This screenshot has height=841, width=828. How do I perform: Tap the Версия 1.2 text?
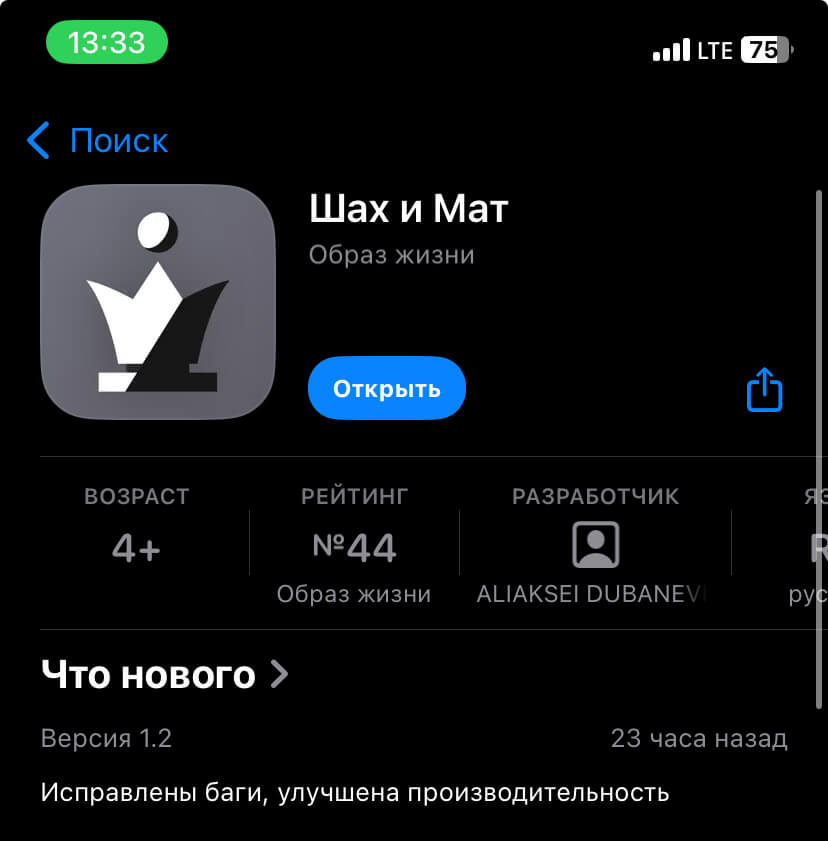click(x=106, y=738)
